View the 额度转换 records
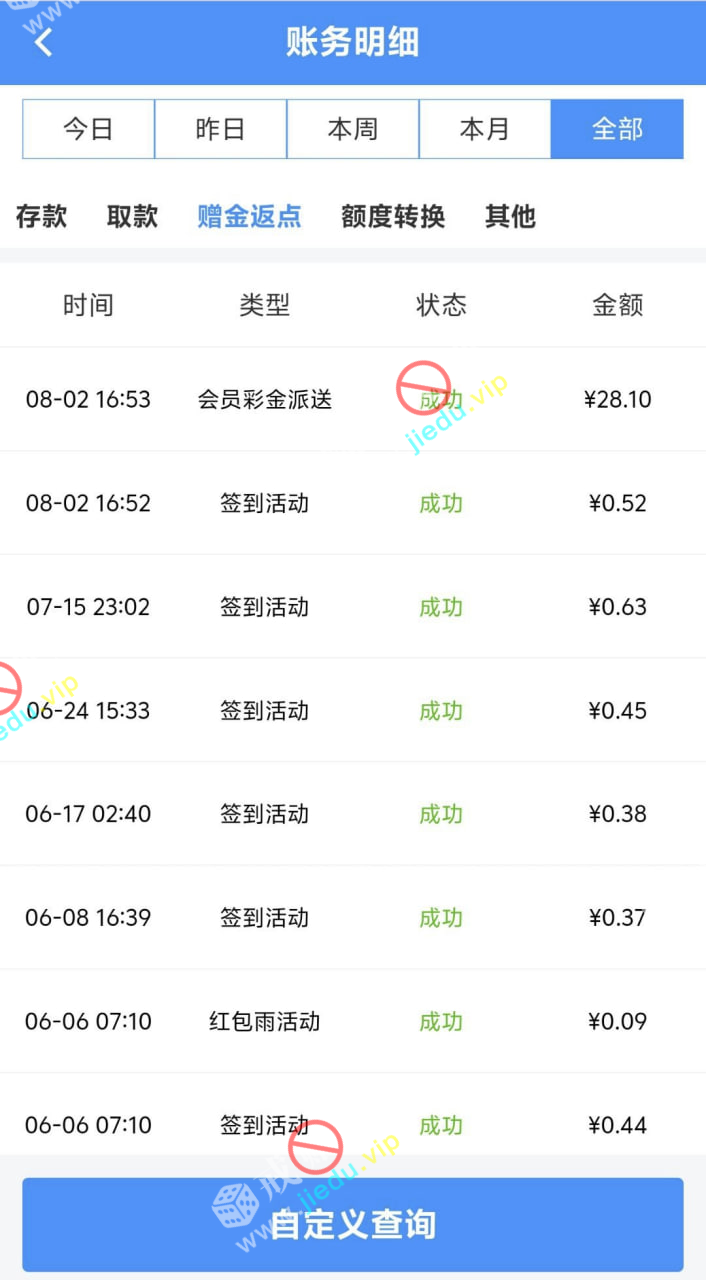The width and height of the screenshot is (706, 1280). click(393, 216)
